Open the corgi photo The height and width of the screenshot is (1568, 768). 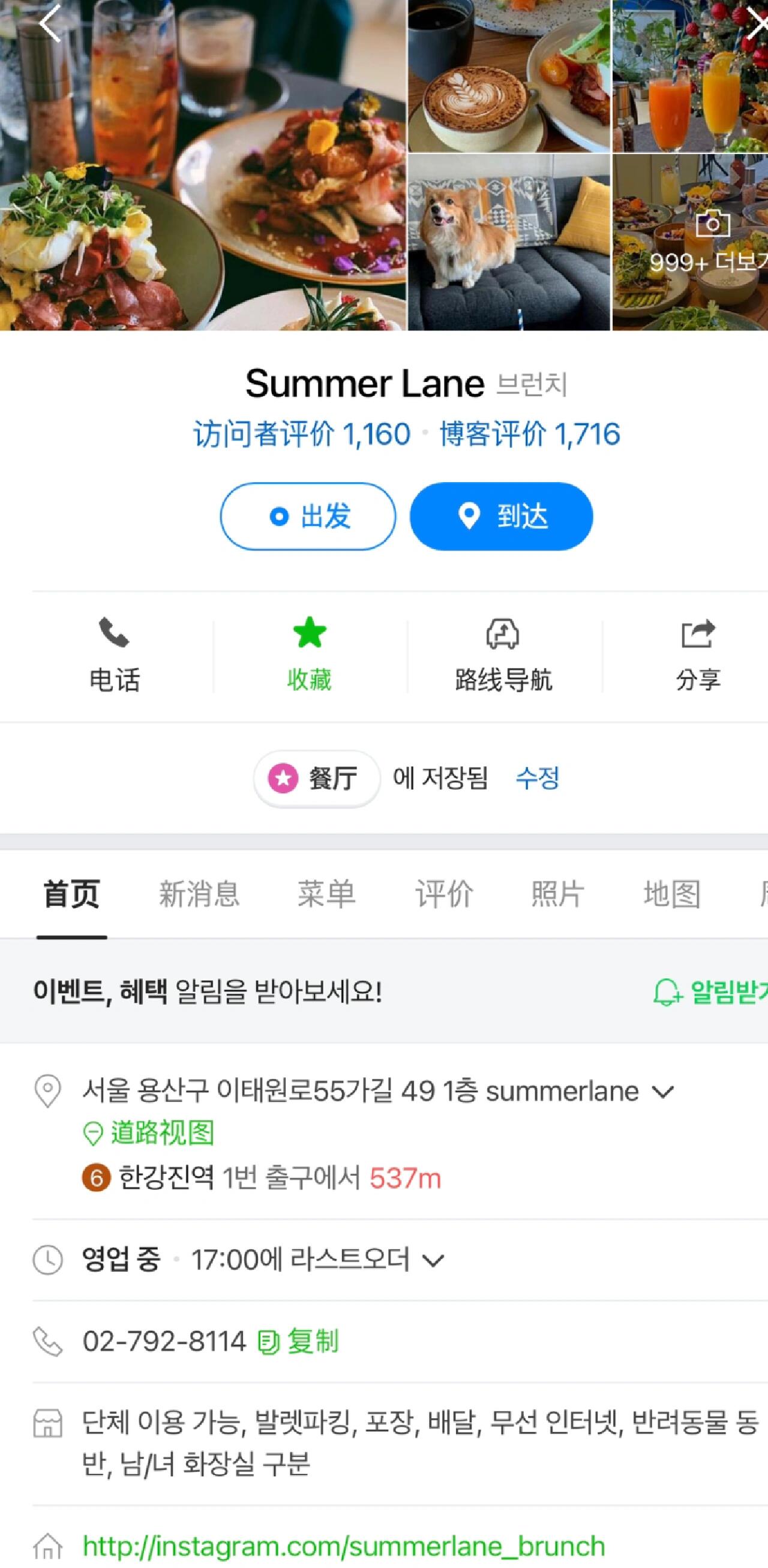click(x=509, y=242)
